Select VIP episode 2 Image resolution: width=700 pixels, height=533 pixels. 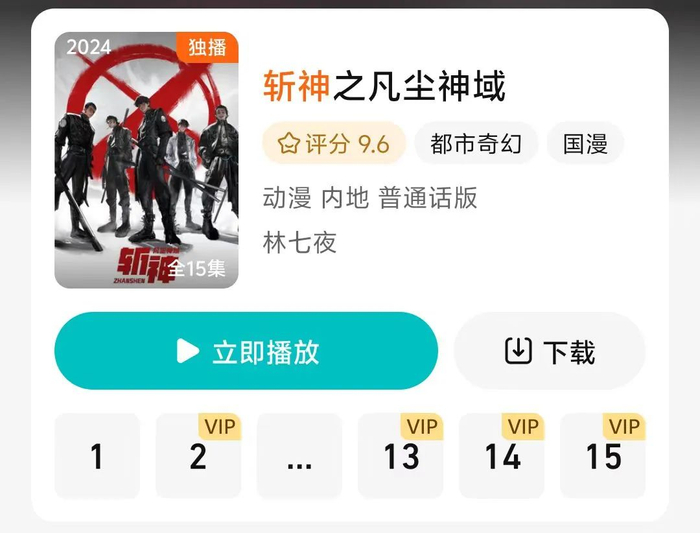(198, 457)
